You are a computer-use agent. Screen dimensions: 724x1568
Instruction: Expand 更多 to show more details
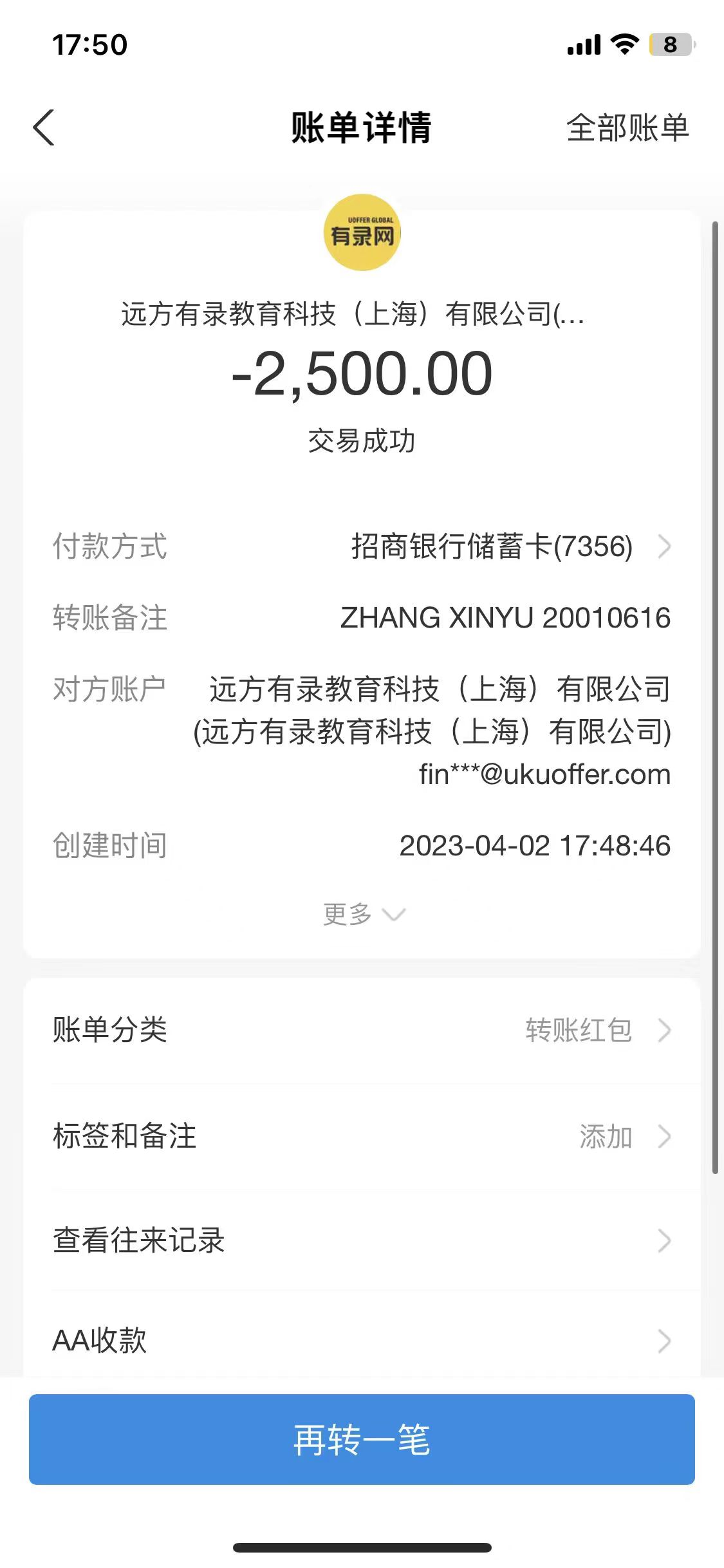(362, 914)
